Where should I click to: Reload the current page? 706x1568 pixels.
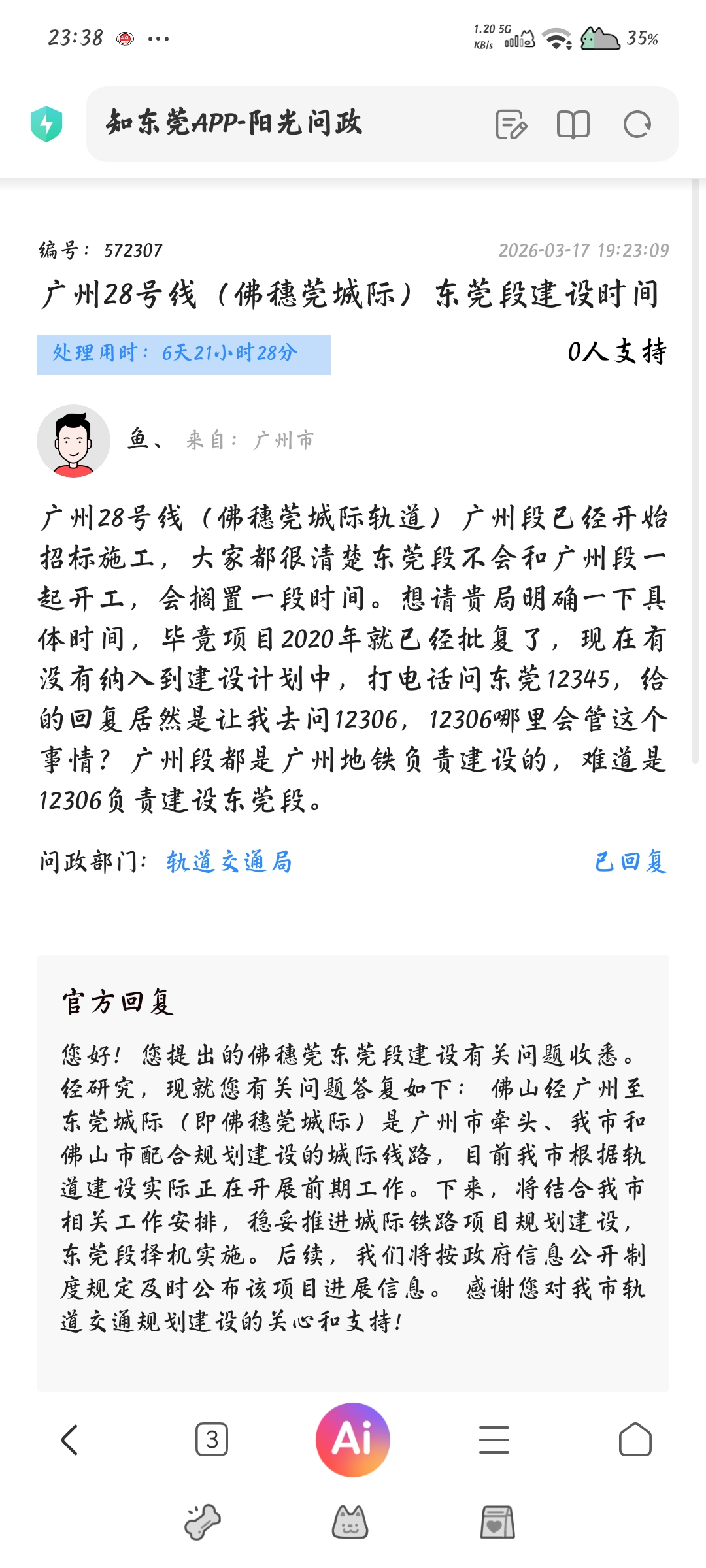tap(637, 124)
